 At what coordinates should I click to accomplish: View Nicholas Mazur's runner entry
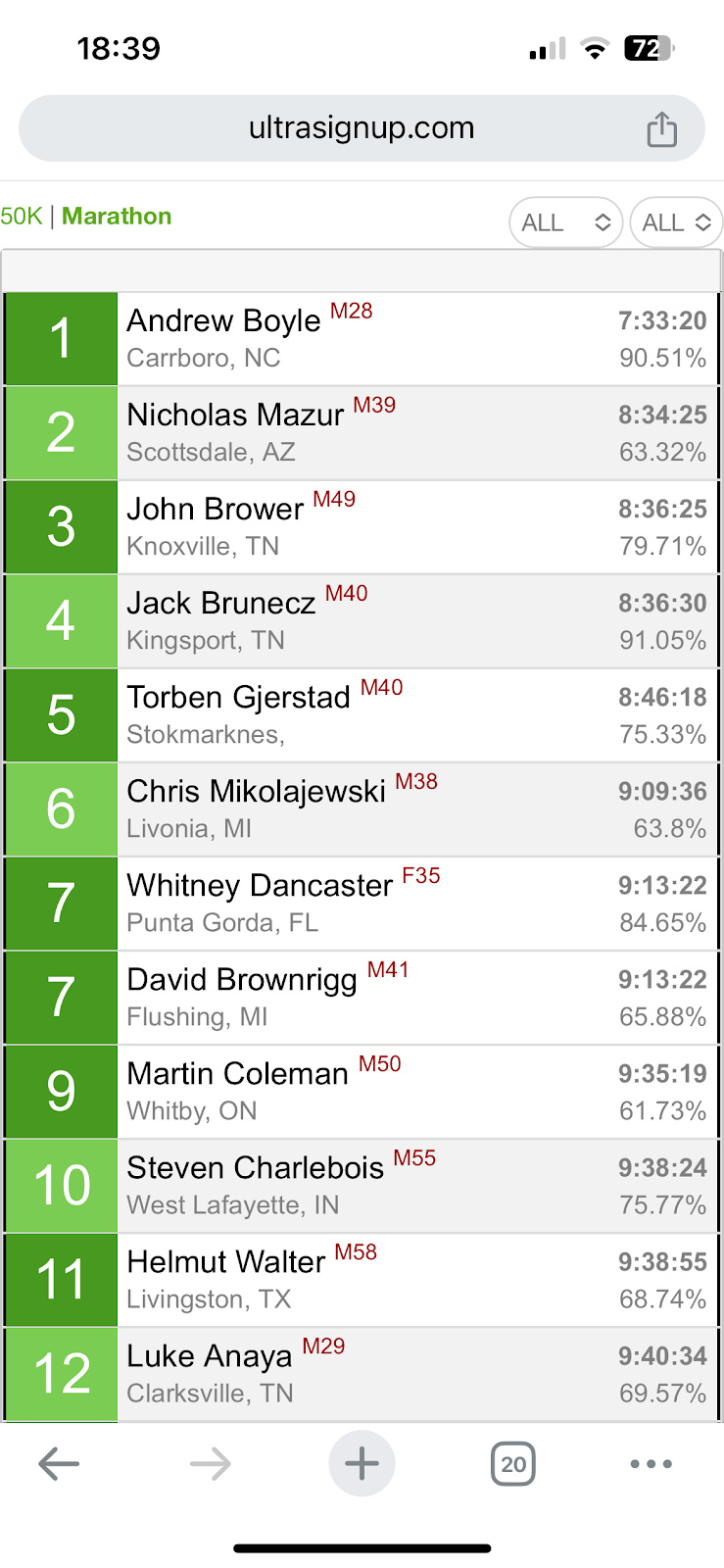(362, 433)
